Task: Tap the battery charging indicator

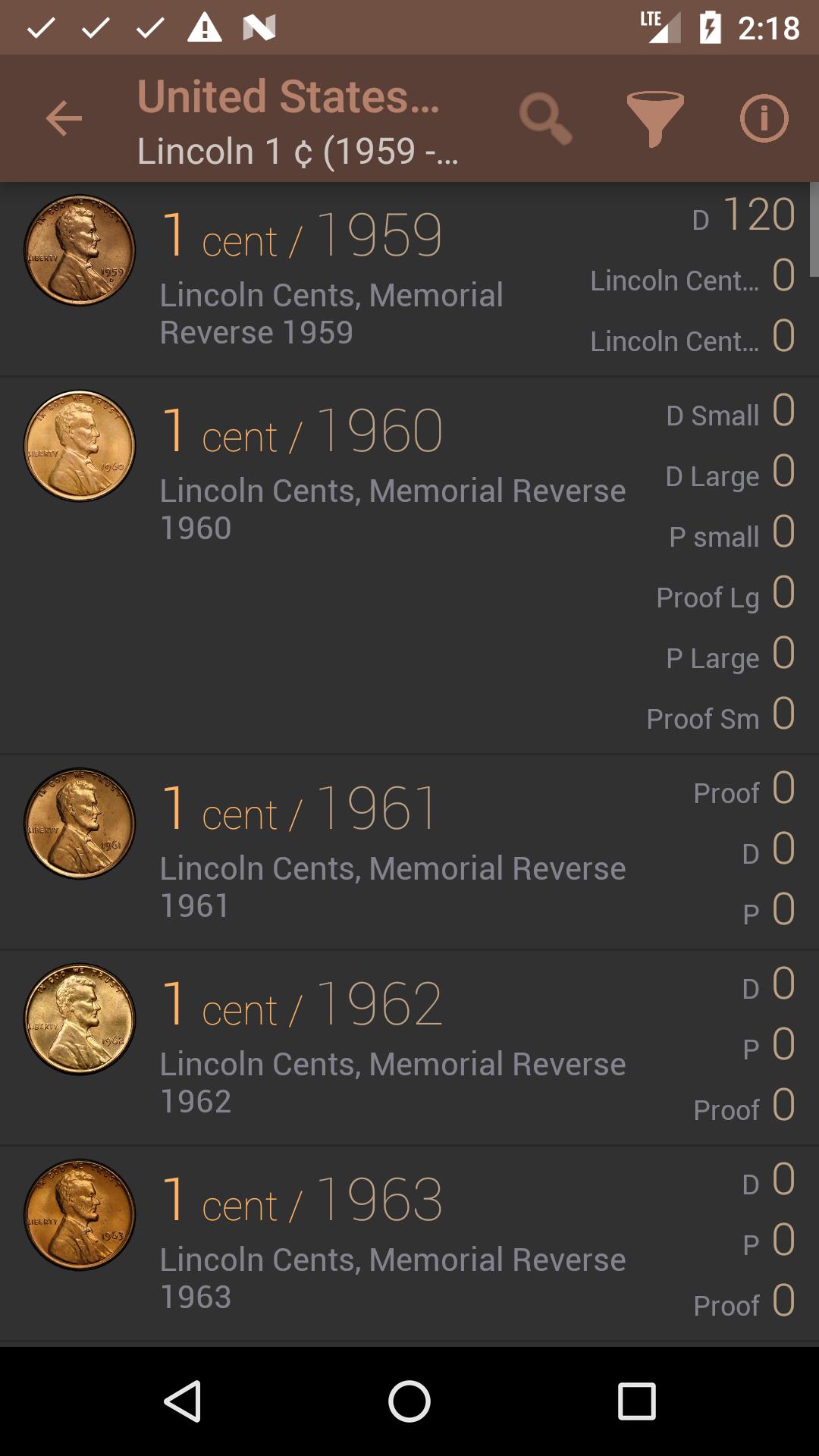Action: (711, 29)
